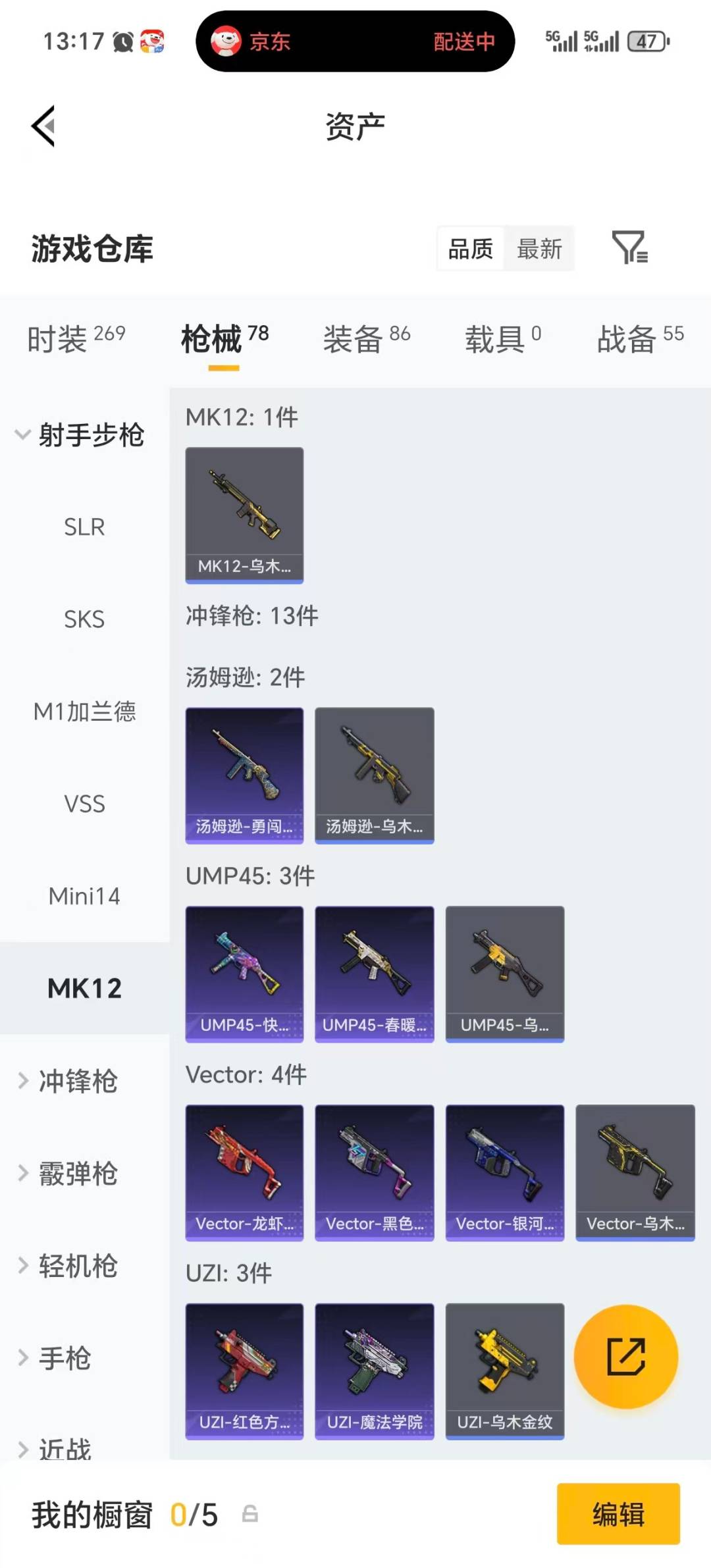Click the lock icon beside 我的橱窗
This screenshot has width=711, height=1568.
click(x=250, y=1515)
